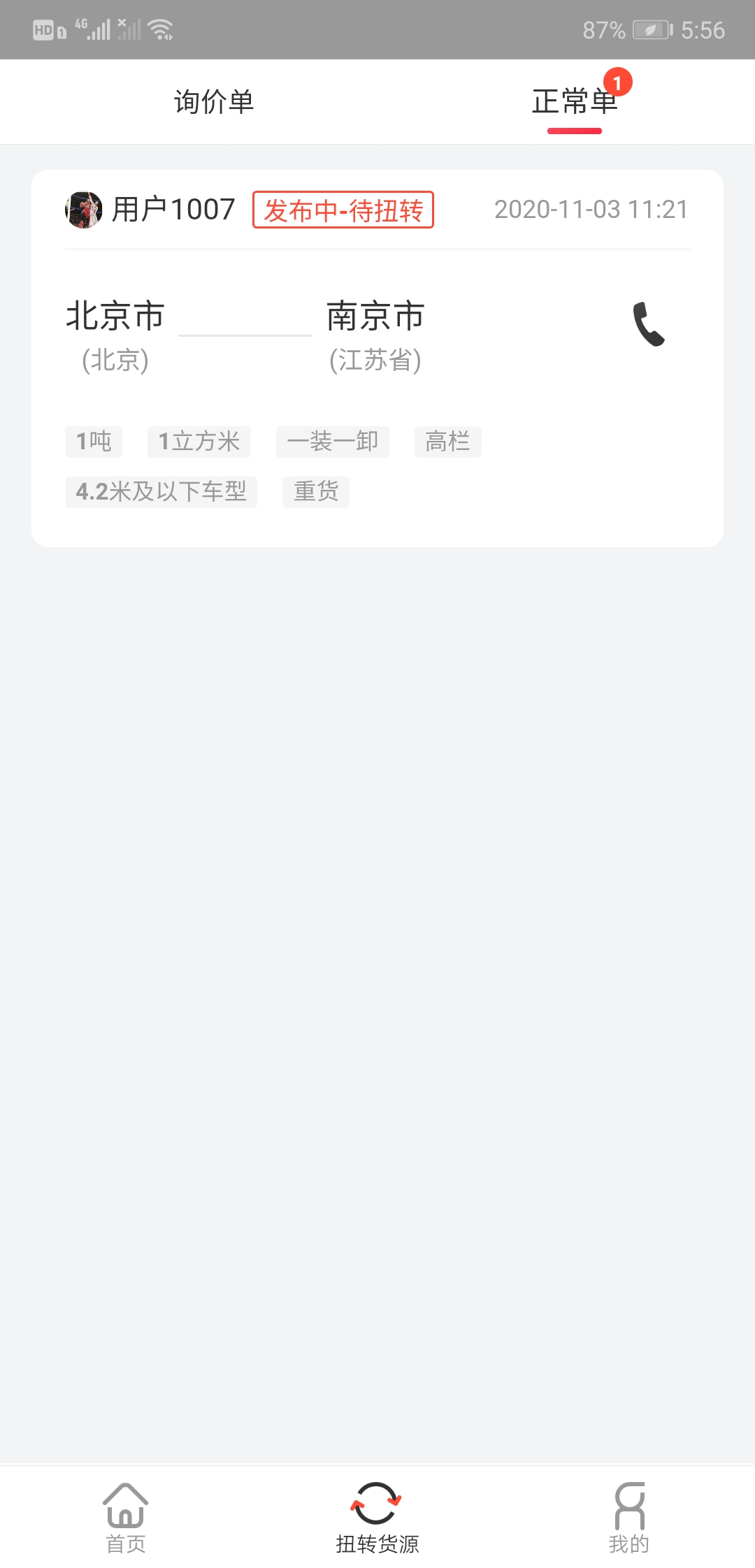Tap the red notification badge on 正常单
This screenshot has width=755, height=1568.
(x=621, y=82)
